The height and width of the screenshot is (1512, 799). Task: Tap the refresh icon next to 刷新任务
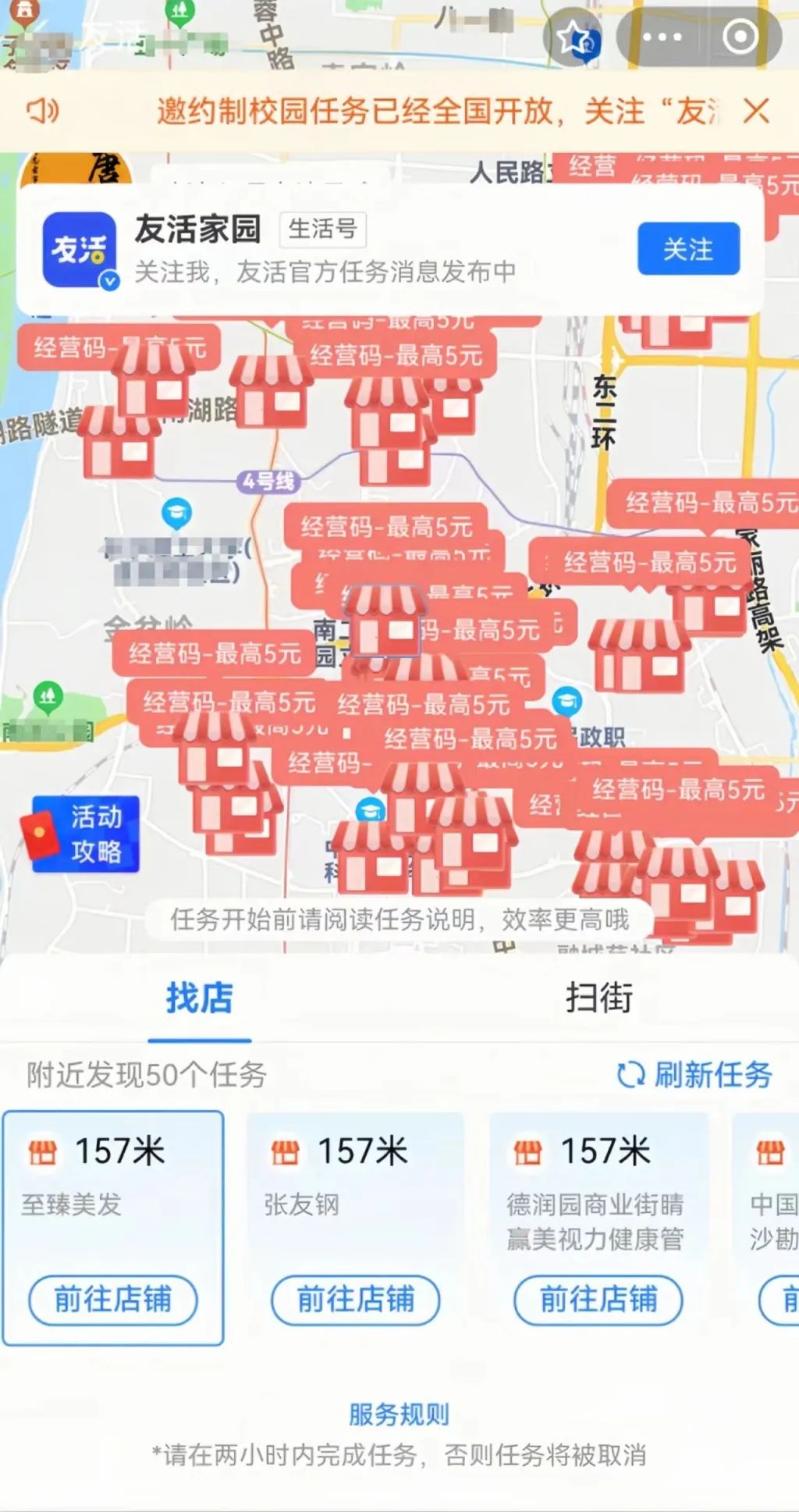630,1075
